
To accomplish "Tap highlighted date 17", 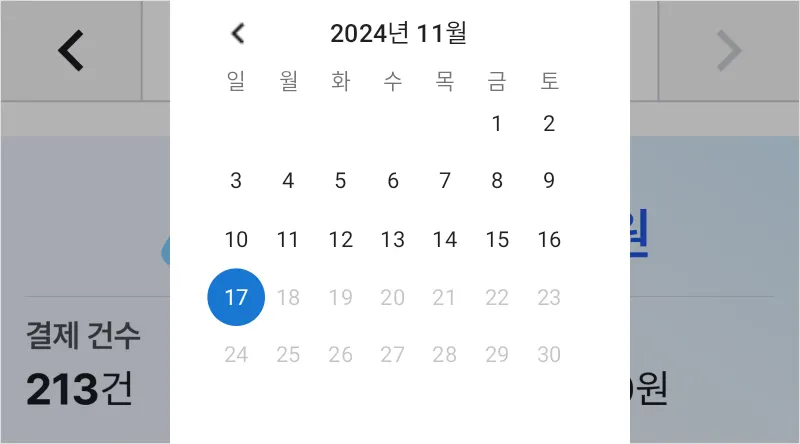I will tap(236, 297).
